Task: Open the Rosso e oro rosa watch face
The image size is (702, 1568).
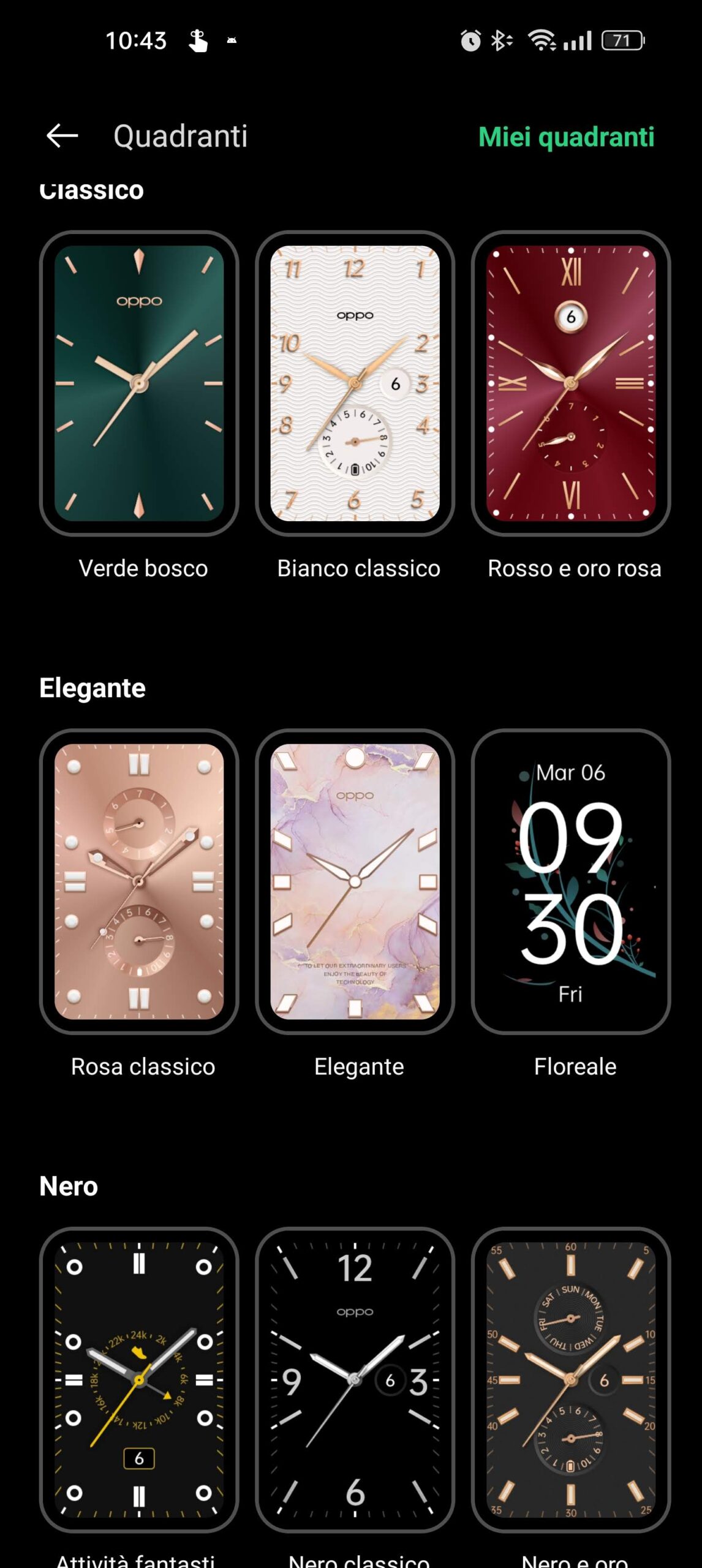Action: pyautogui.click(x=570, y=383)
